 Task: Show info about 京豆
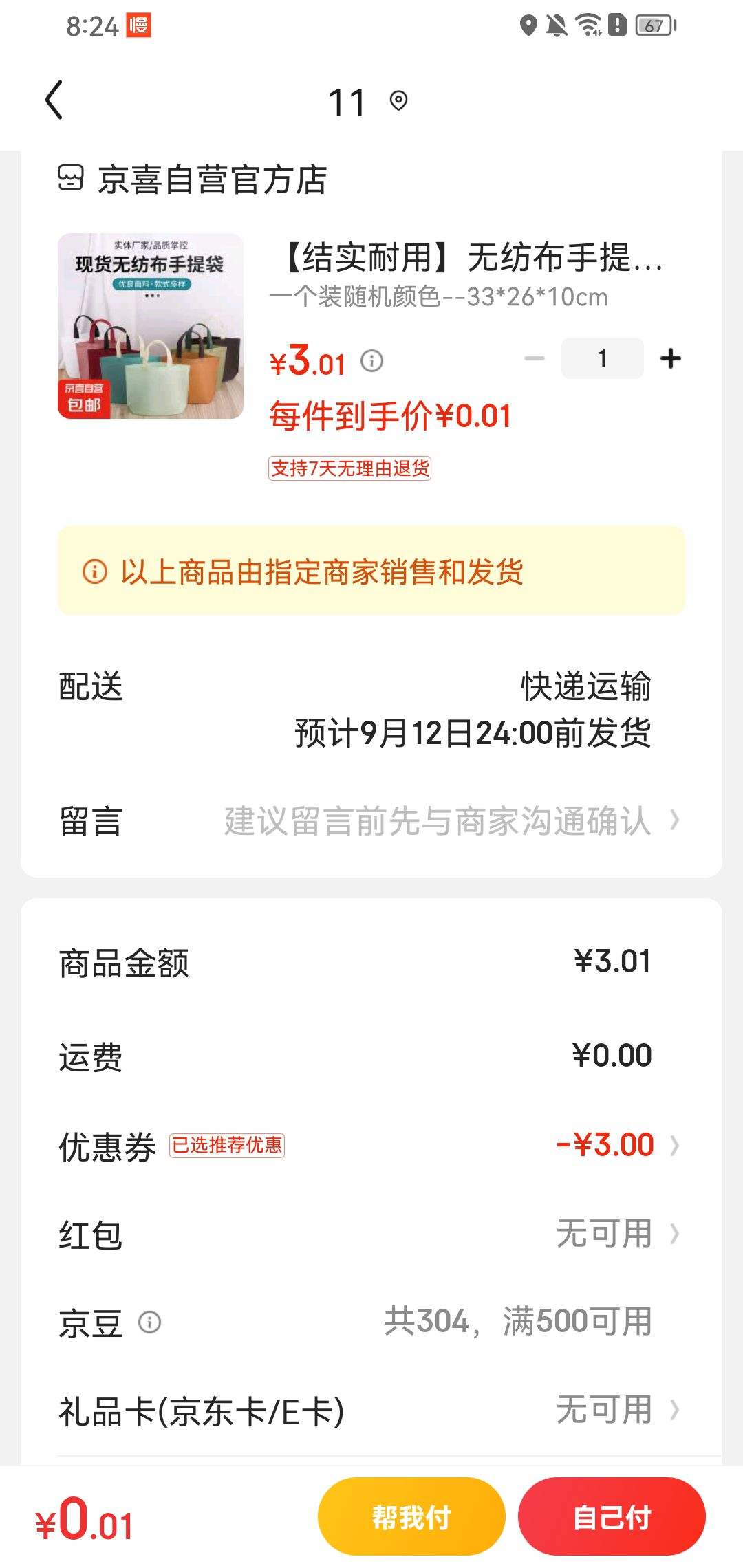click(150, 1322)
